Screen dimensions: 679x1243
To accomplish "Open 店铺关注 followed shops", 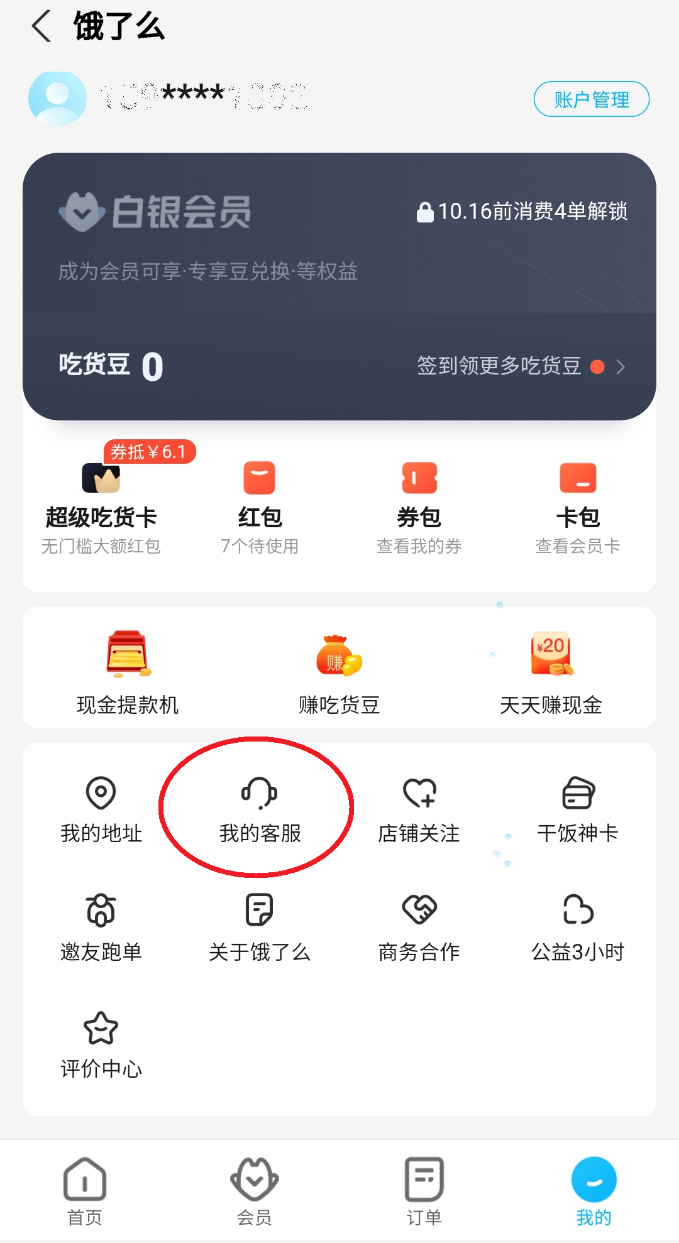I will tap(418, 810).
